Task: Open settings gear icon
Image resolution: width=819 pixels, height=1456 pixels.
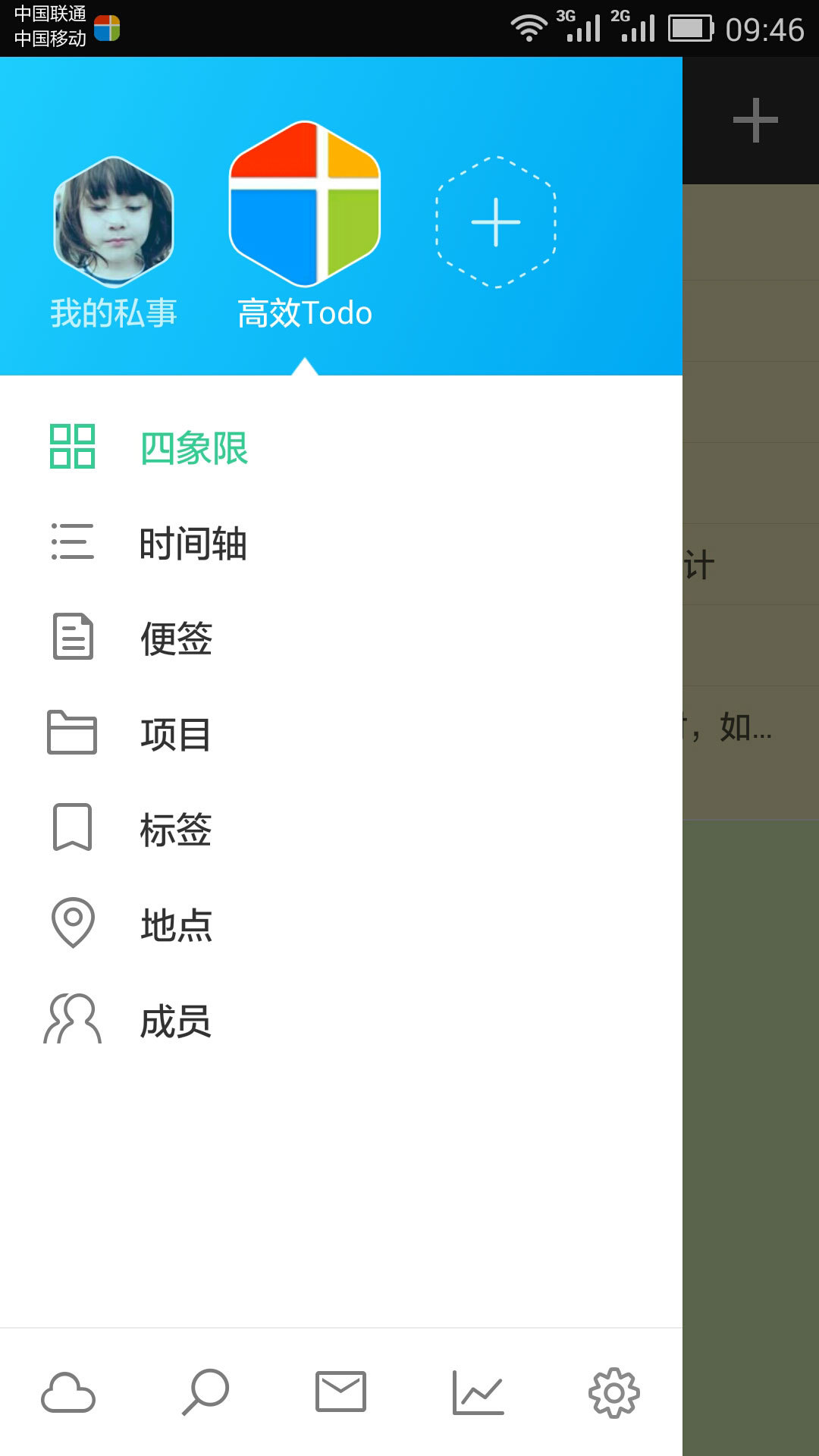Action: (613, 1393)
